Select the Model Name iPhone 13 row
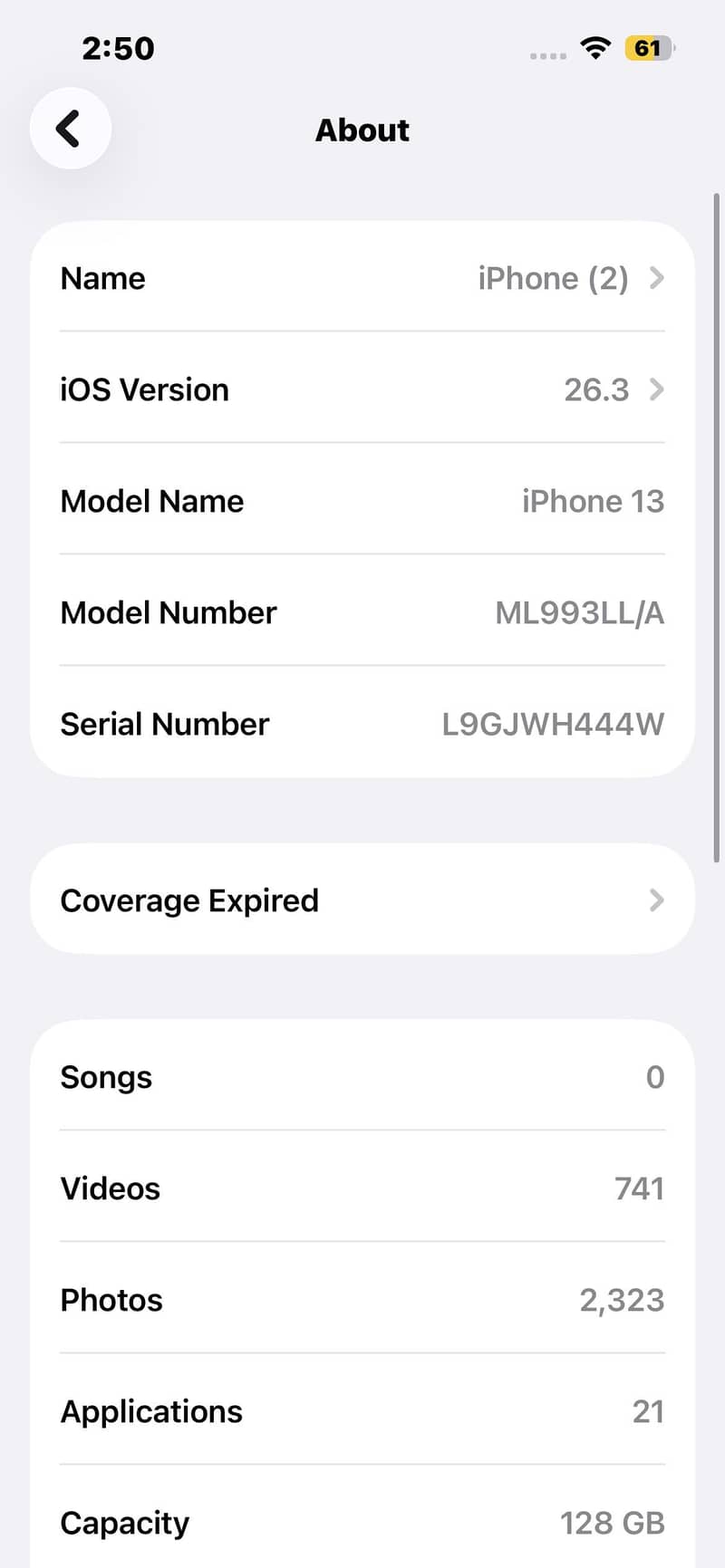The image size is (725, 1568). click(x=362, y=501)
